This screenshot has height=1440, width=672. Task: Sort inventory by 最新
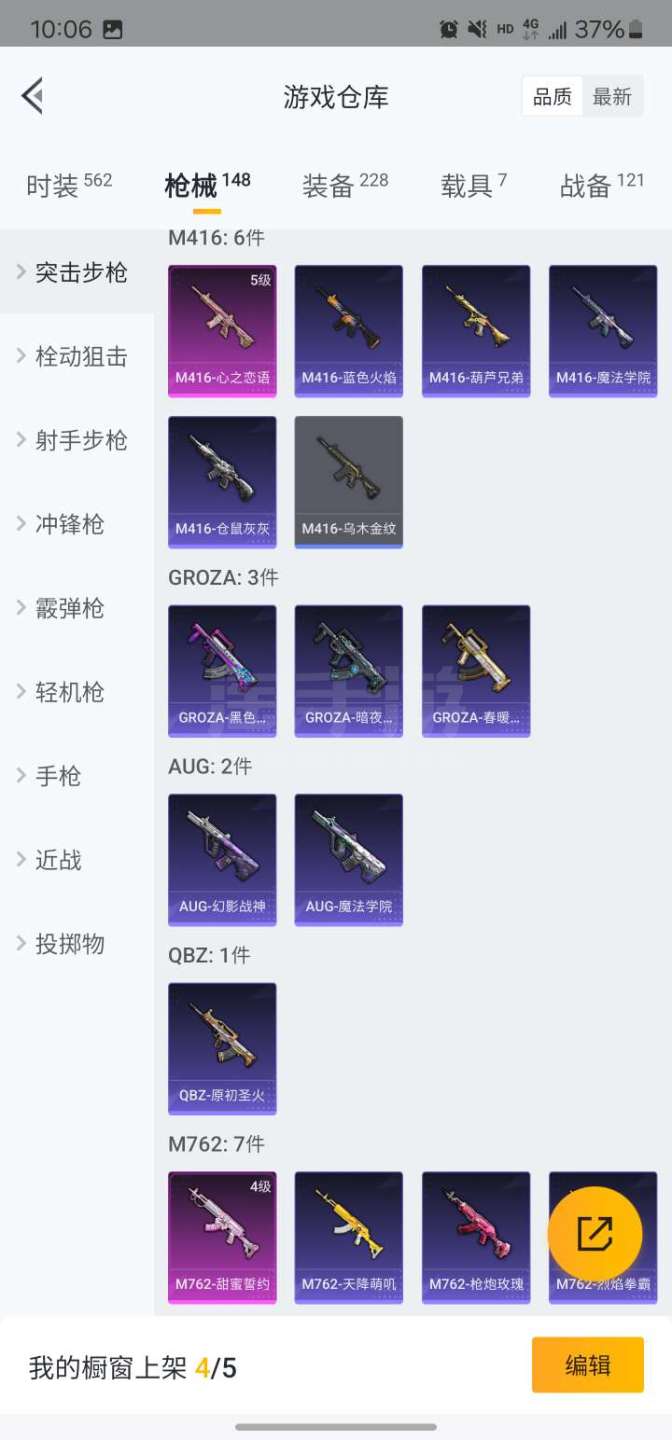coord(612,97)
